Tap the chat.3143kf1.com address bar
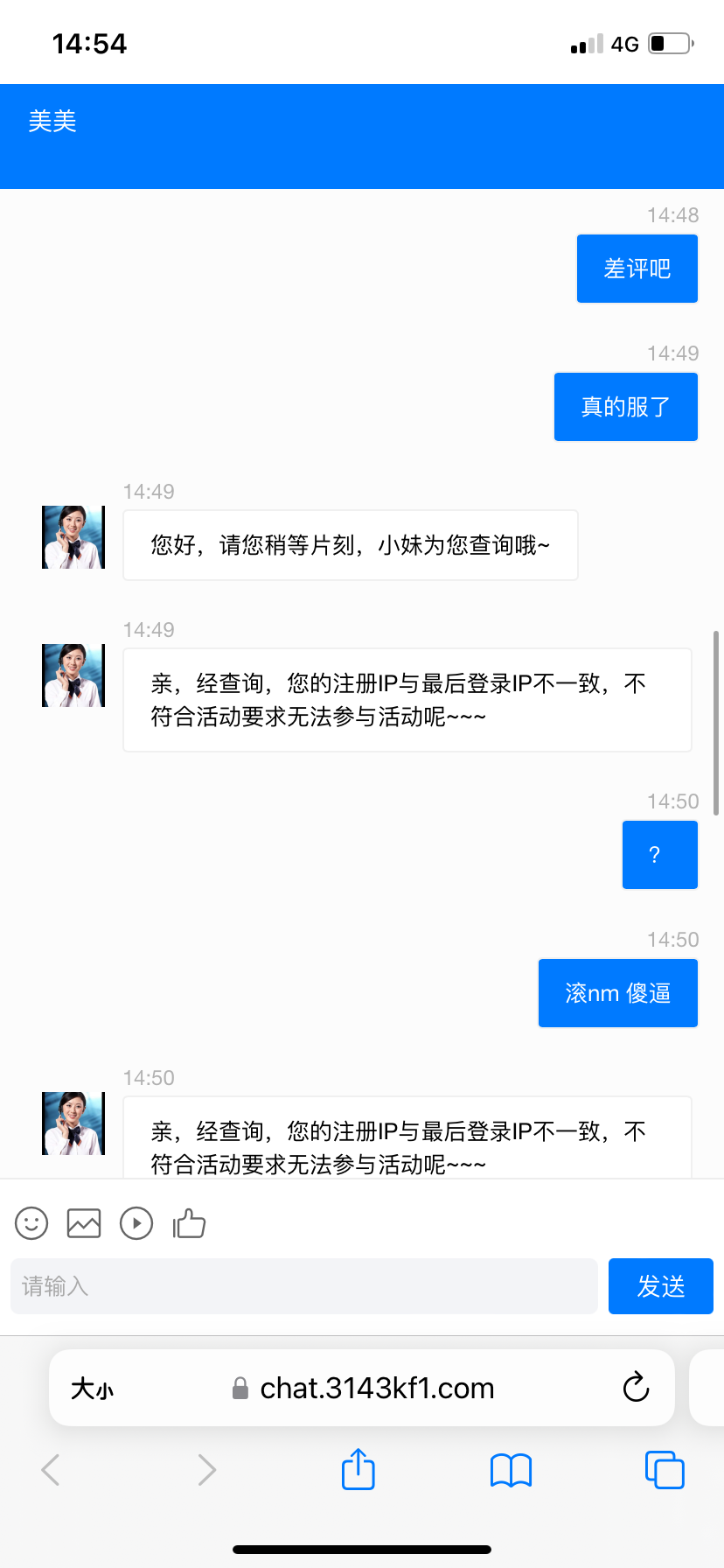 [x=376, y=1389]
